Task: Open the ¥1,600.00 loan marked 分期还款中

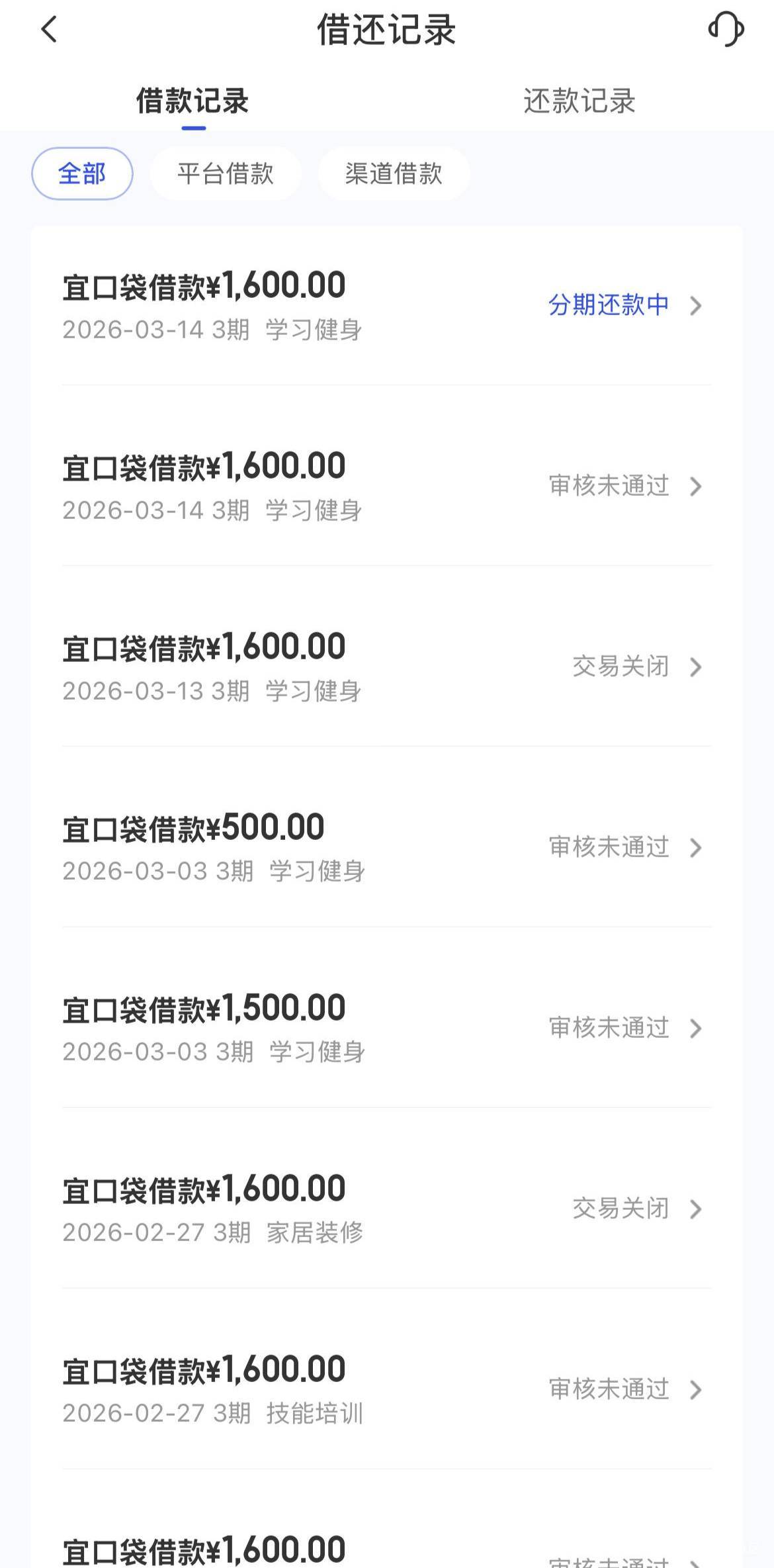Action: 386,305
